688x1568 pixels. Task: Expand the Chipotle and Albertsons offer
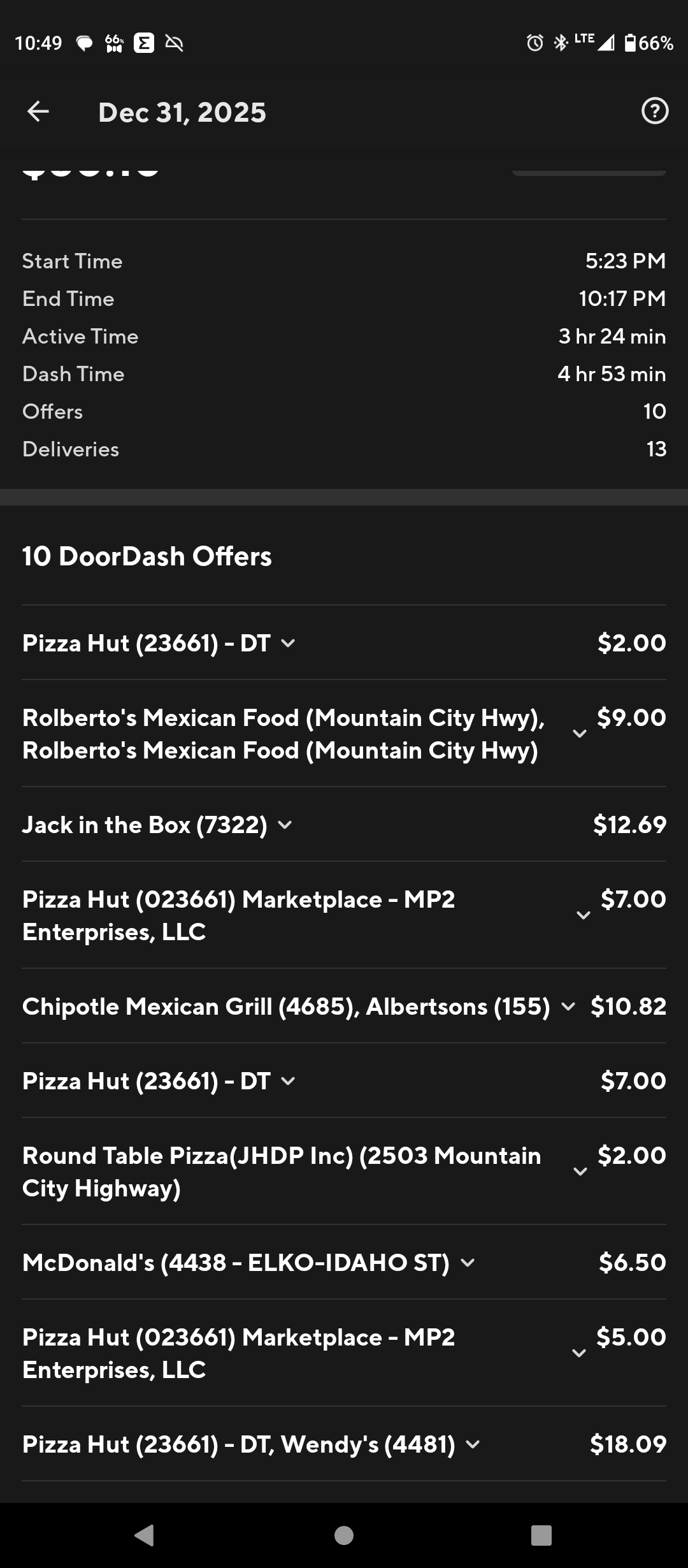click(x=569, y=1007)
